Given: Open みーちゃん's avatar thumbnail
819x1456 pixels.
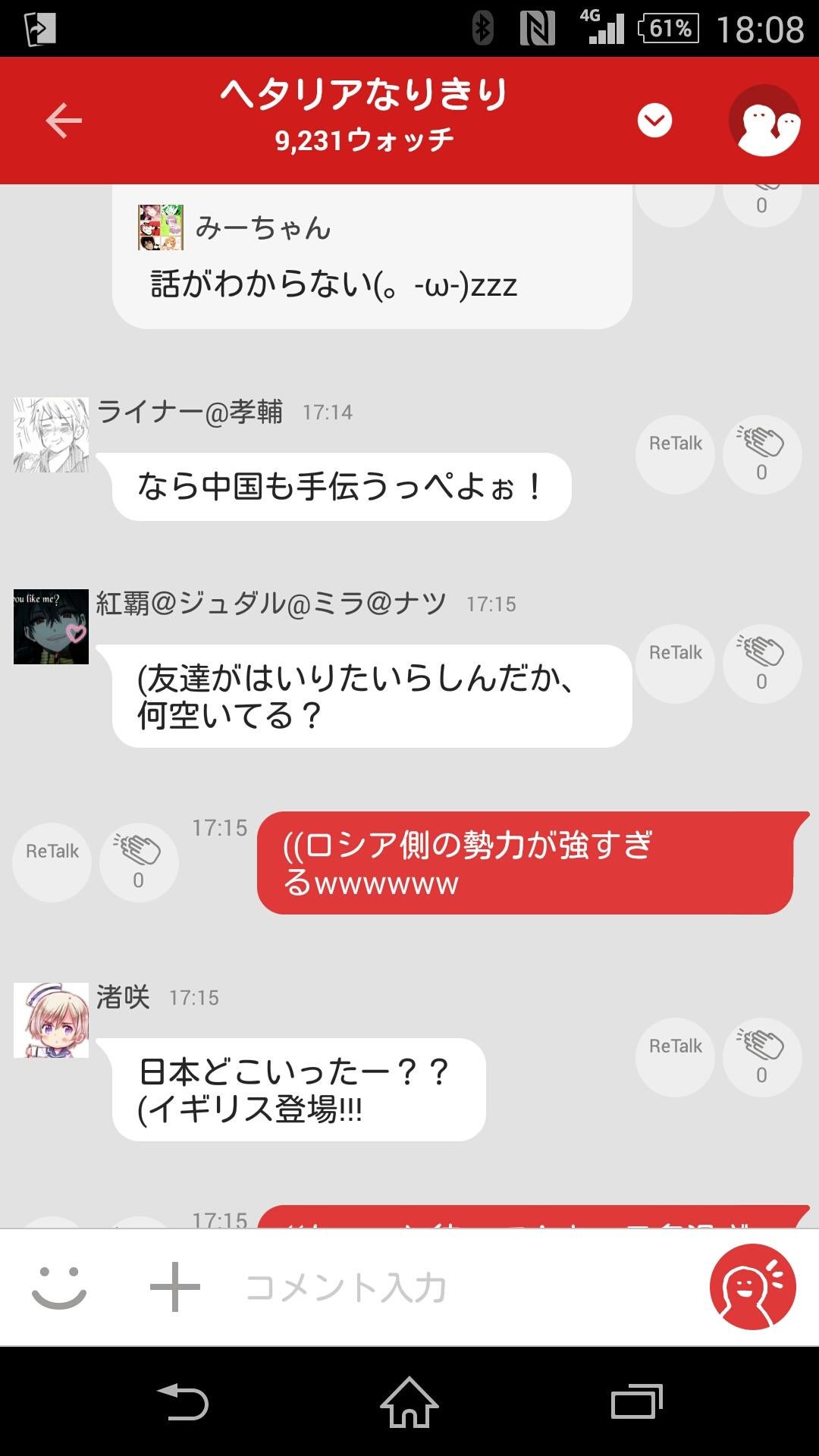Looking at the screenshot, I should [x=162, y=227].
